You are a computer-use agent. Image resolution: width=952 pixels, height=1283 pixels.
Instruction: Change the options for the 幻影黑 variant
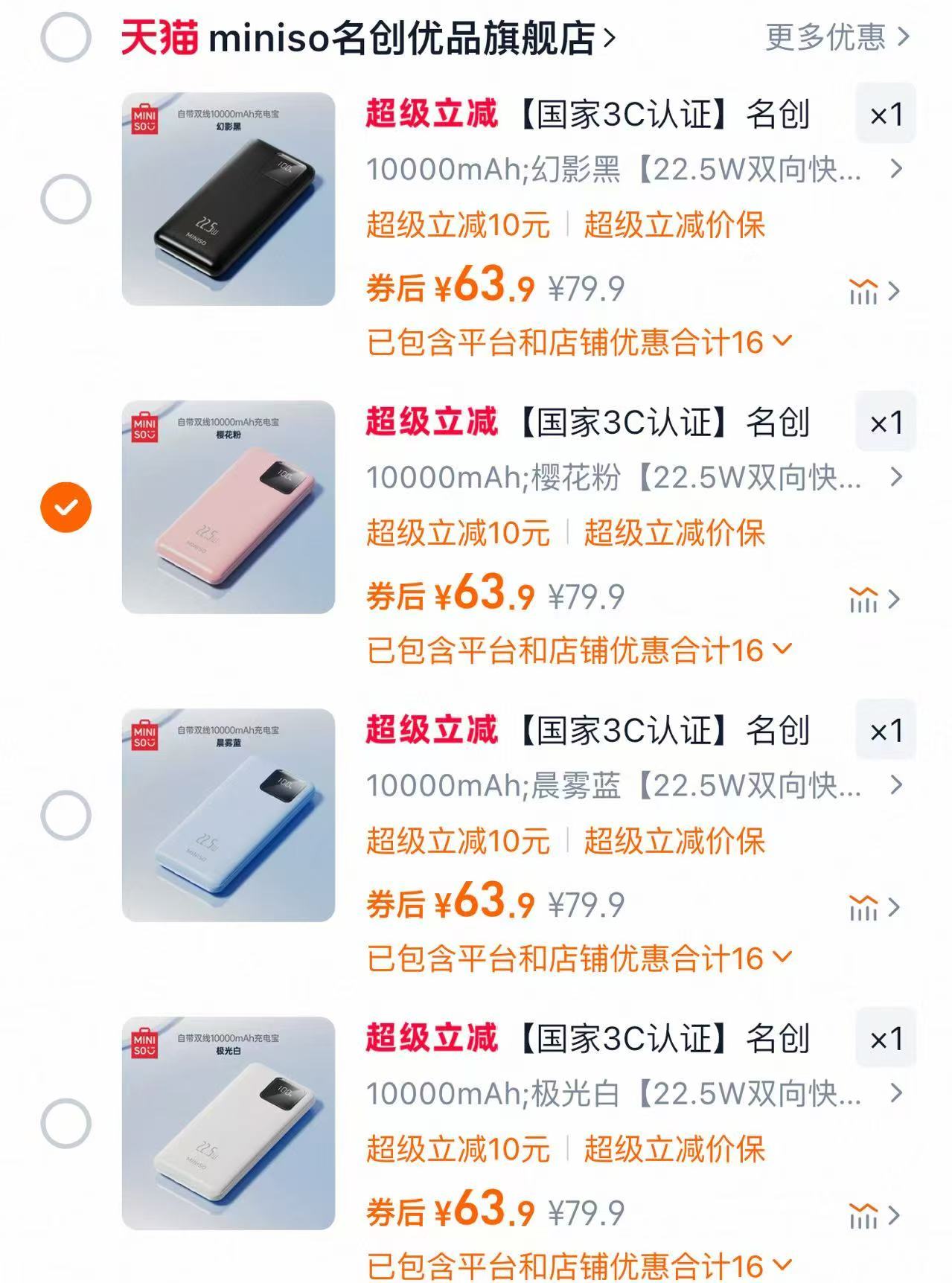(633, 170)
